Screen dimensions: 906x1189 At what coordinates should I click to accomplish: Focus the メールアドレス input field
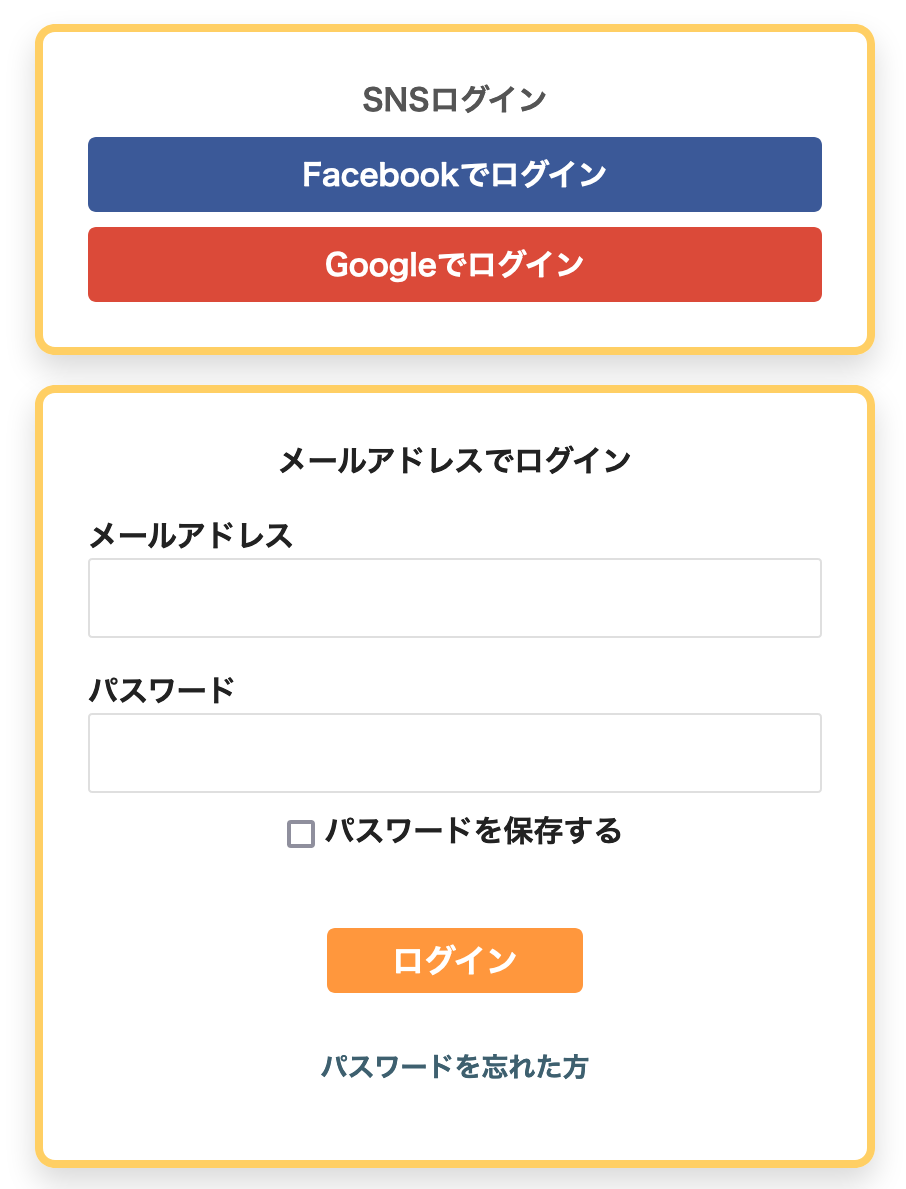[454, 598]
